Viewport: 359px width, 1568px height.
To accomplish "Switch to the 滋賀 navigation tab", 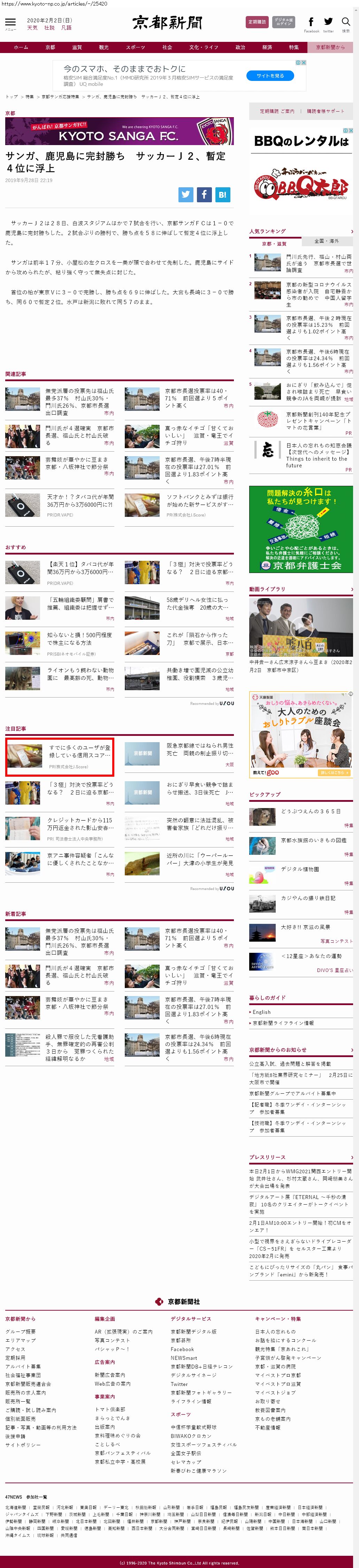I will tap(77, 47).
